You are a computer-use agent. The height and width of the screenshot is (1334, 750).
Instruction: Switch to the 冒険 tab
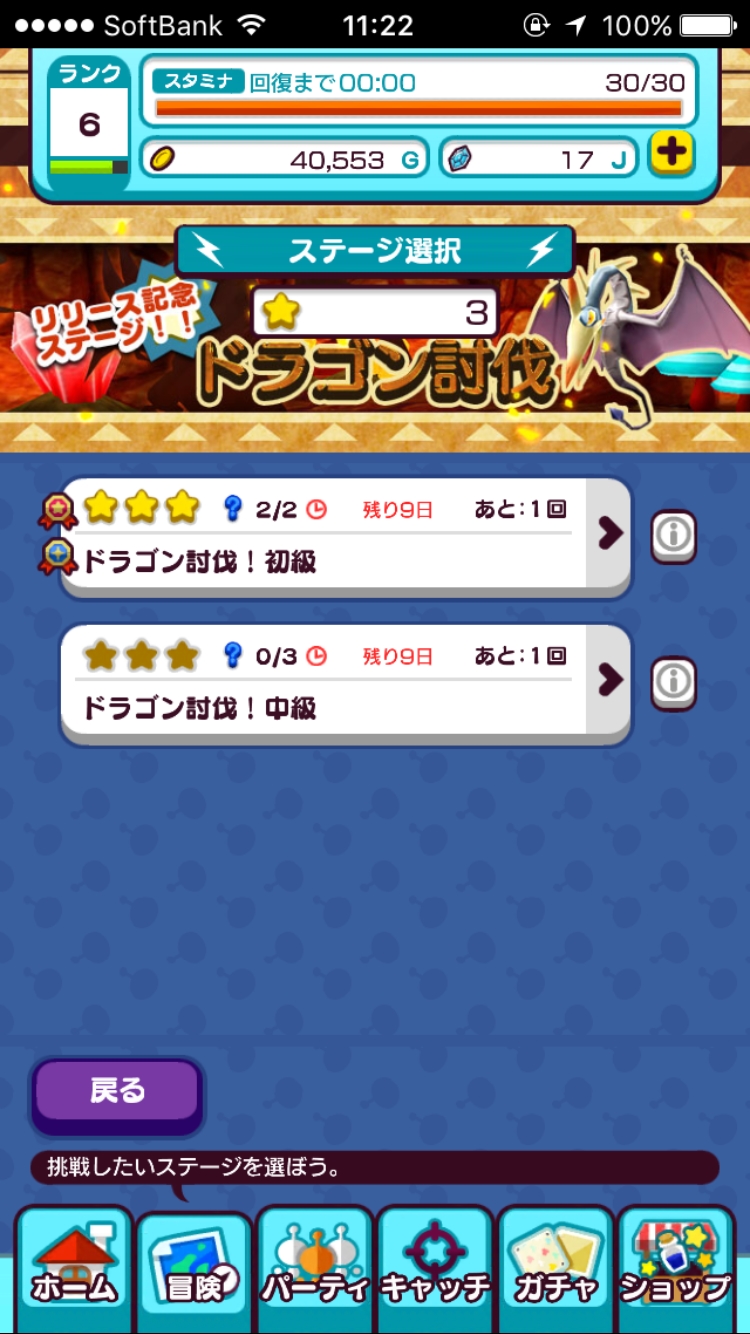[194, 1270]
